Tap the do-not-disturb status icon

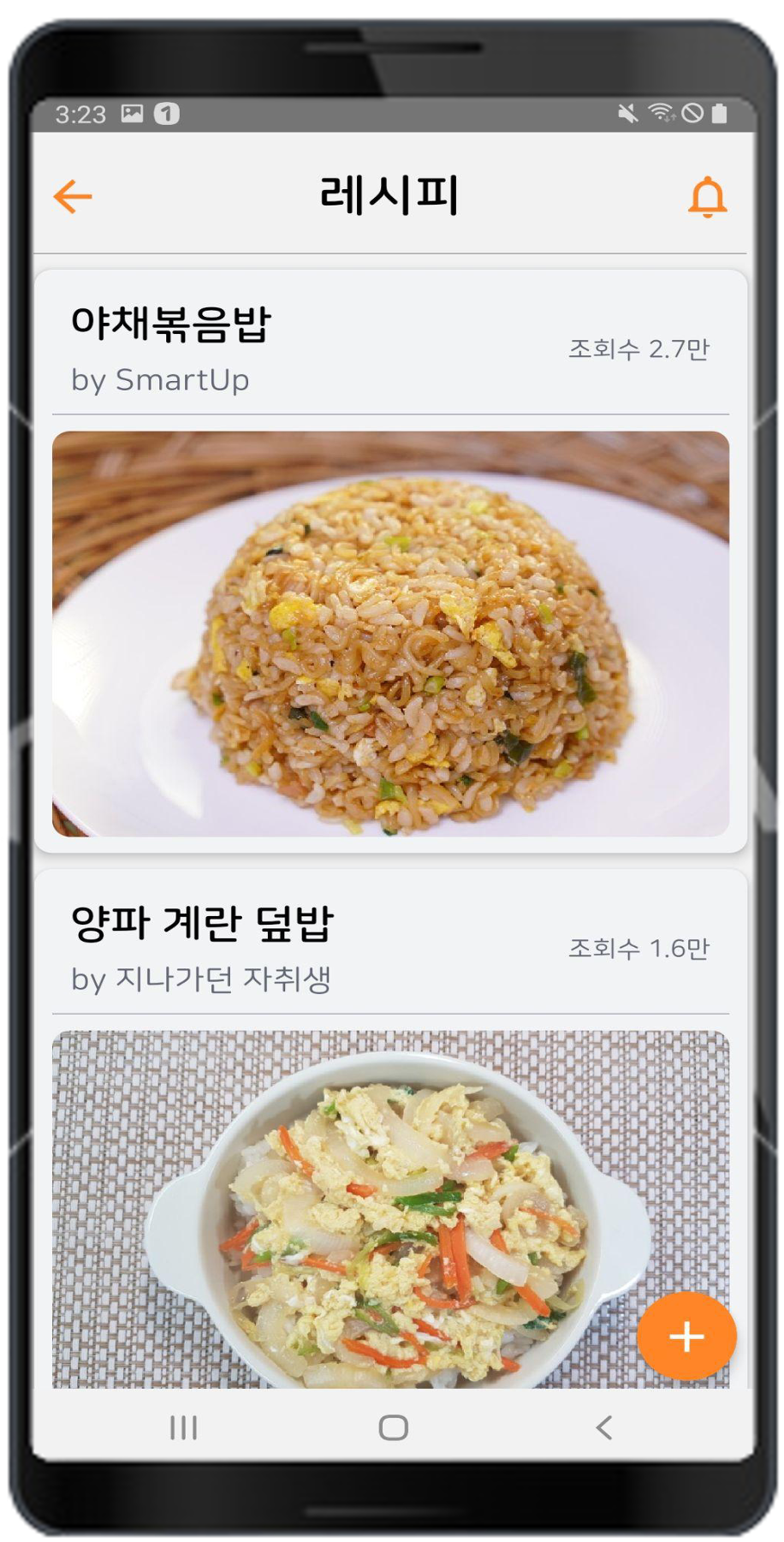tap(692, 112)
